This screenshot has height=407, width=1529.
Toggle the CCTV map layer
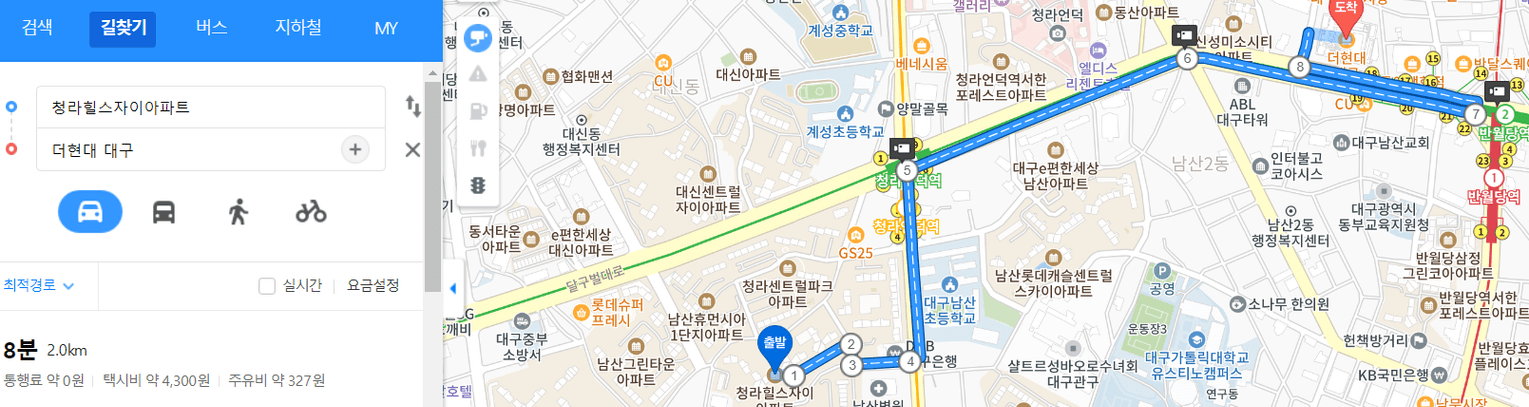point(478,38)
